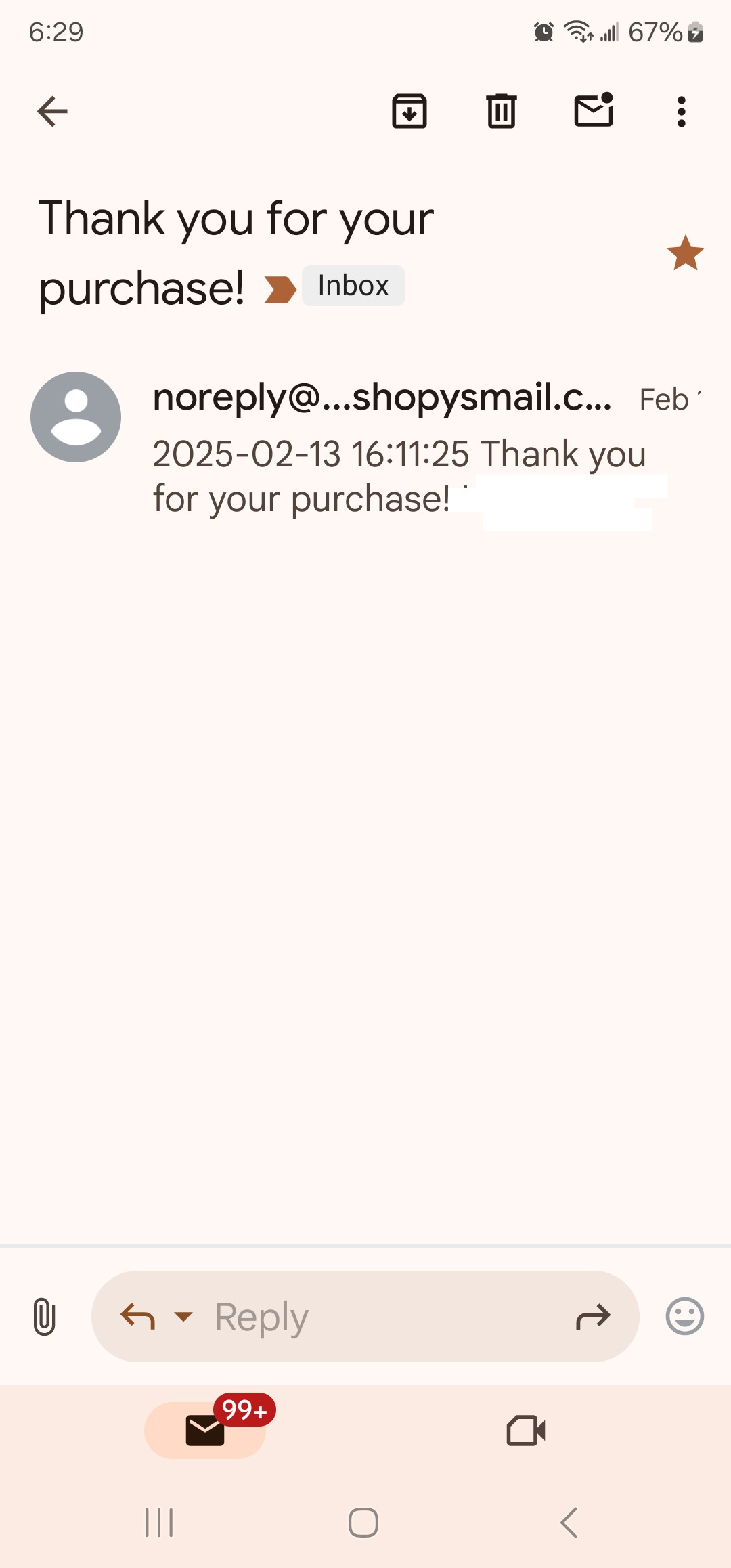Unstar this email
Screen dimensions: 731x1568
[x=685, y=253]
